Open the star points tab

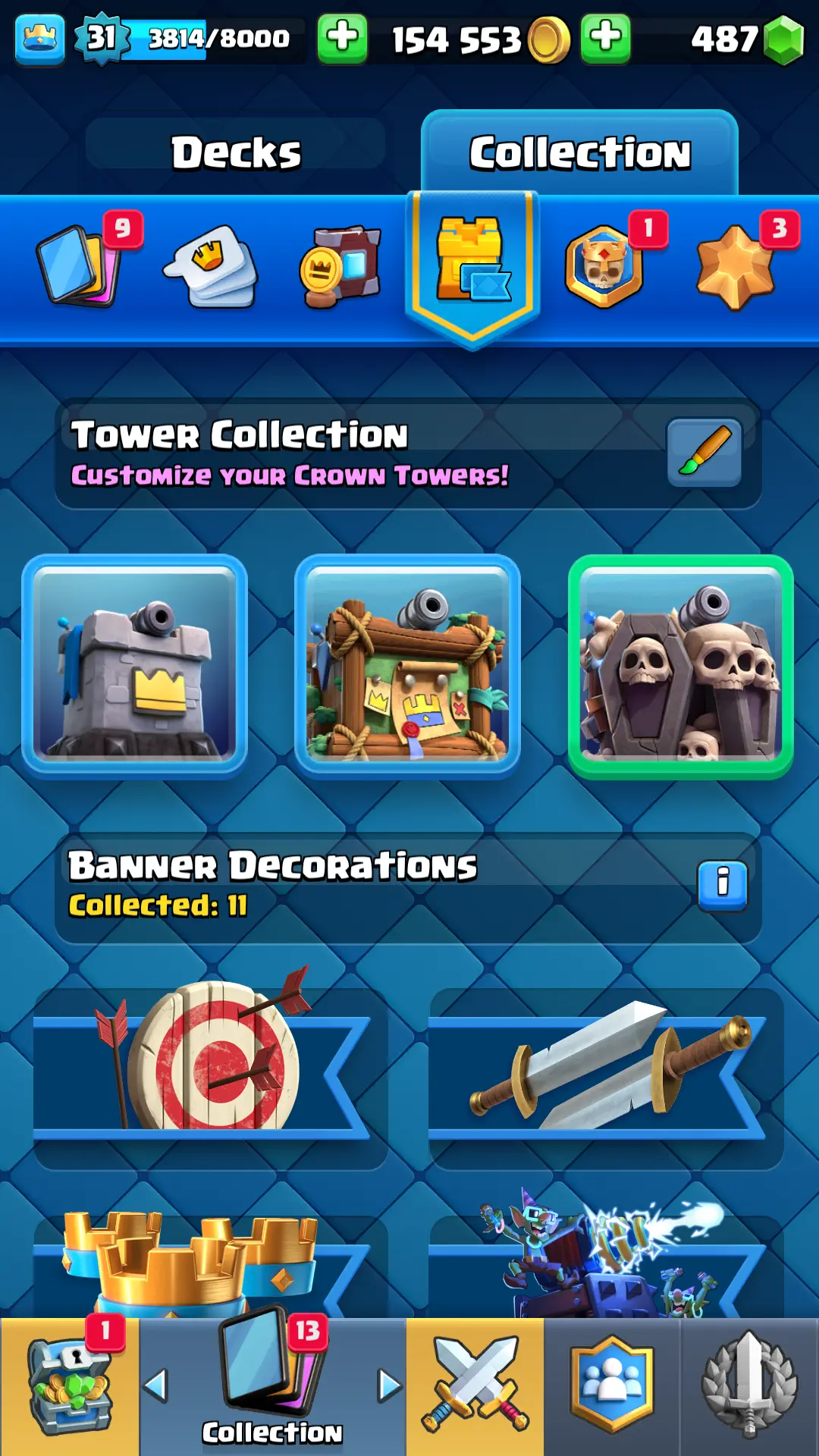pyautogui.click(x=735, y=265)
